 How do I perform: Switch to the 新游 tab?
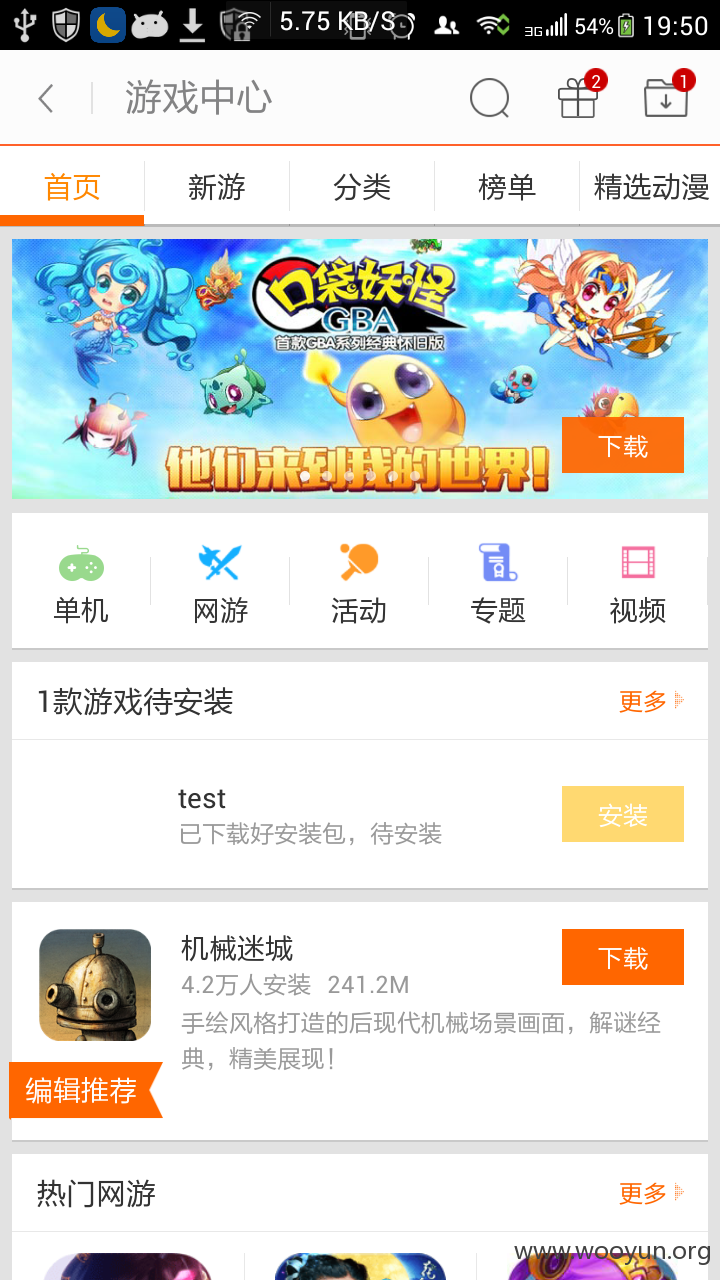[217, 187]
